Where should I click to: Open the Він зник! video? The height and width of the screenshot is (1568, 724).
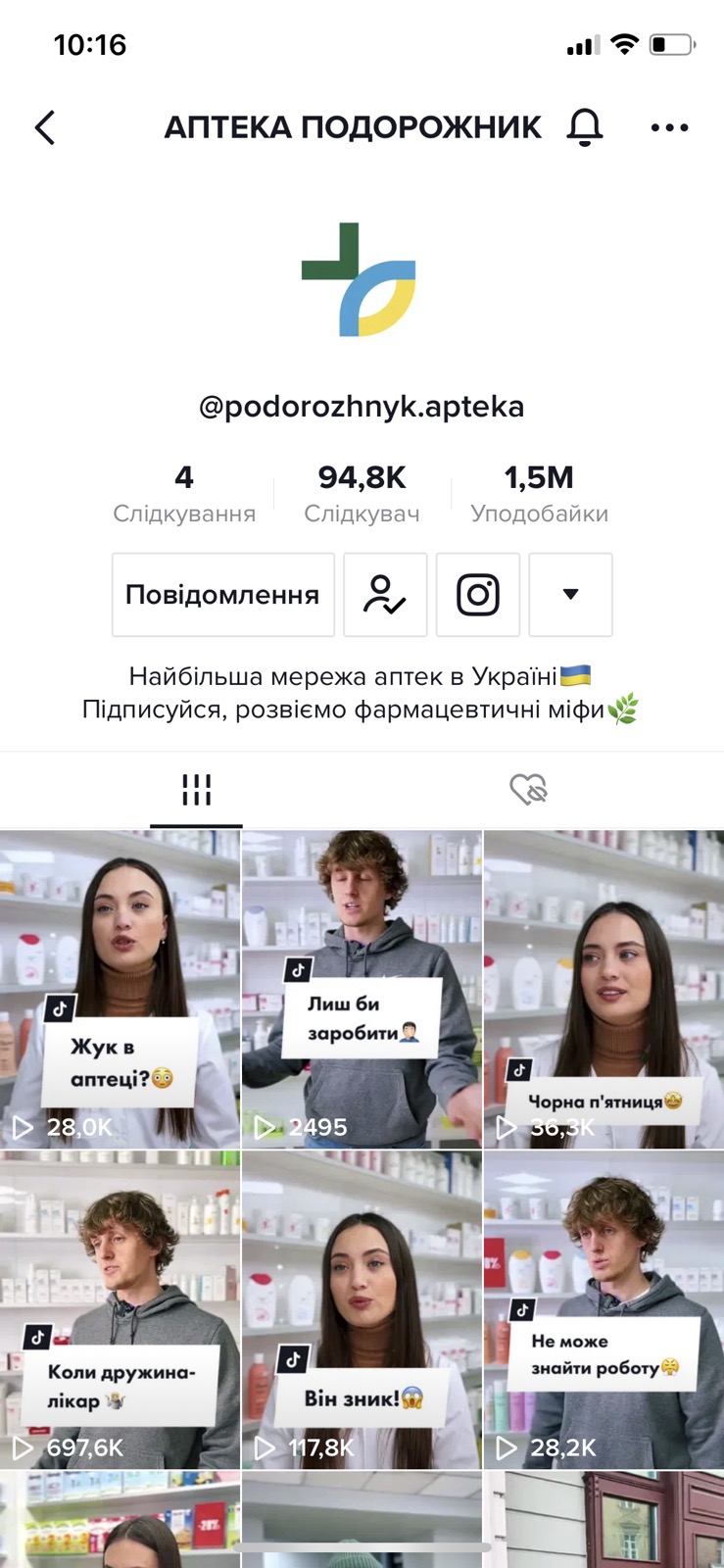click(362, 1310)
